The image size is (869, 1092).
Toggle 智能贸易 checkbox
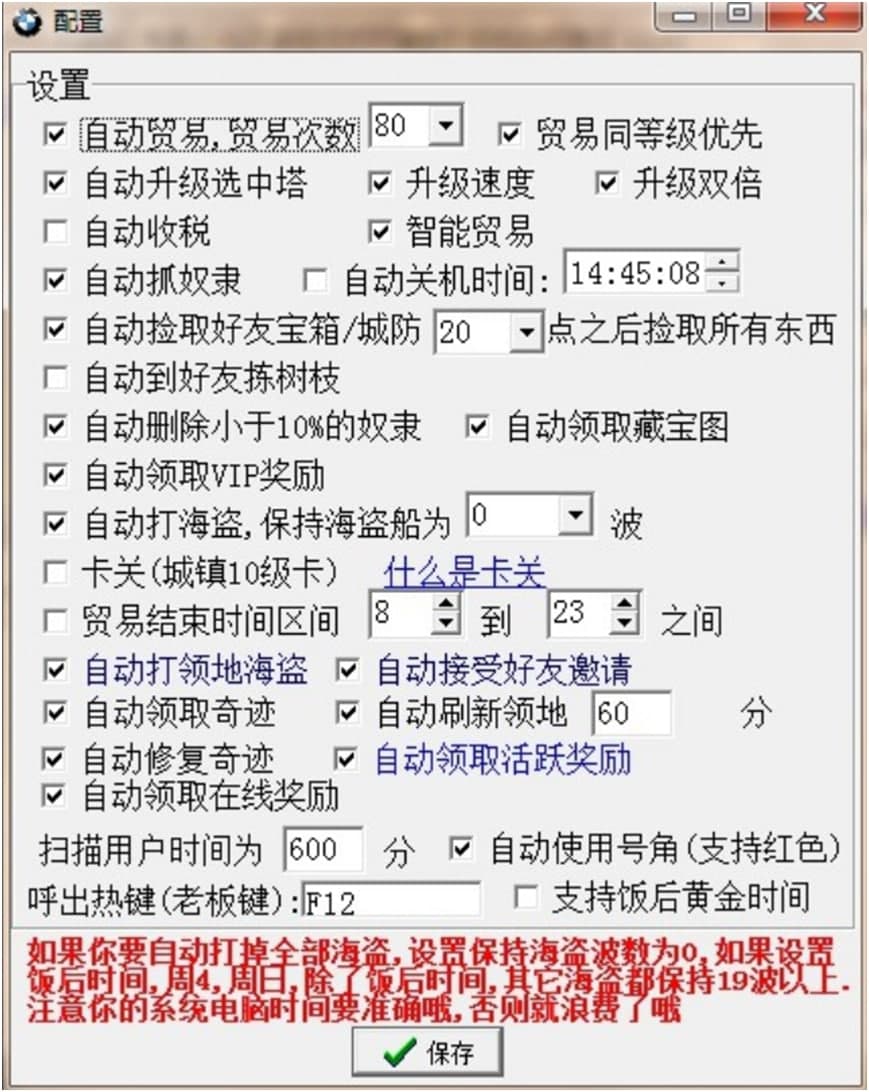pos(379,232)
